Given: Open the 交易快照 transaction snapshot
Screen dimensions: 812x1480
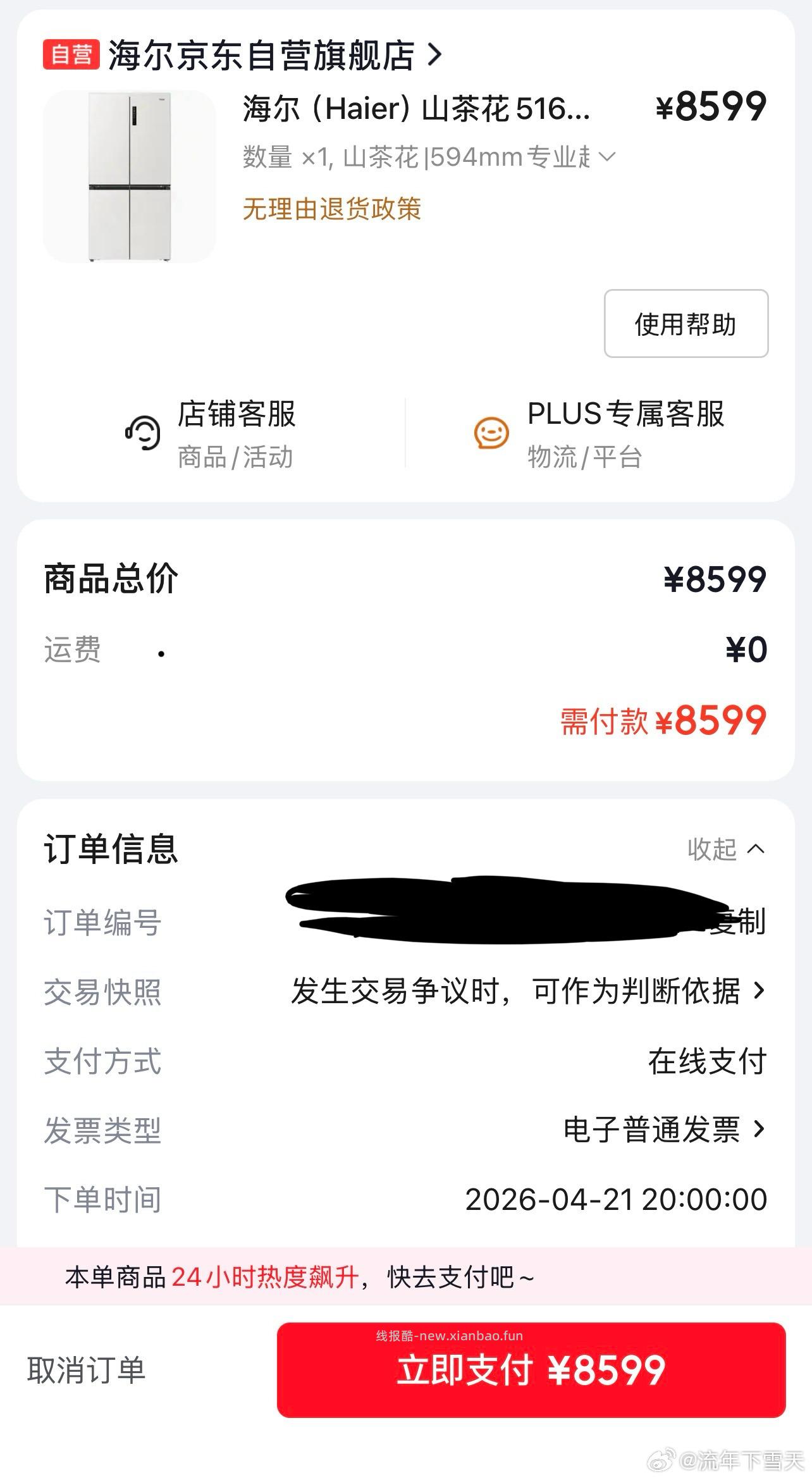Looking at the screenshot, I should pyautogui.click(x=527, y=991).
